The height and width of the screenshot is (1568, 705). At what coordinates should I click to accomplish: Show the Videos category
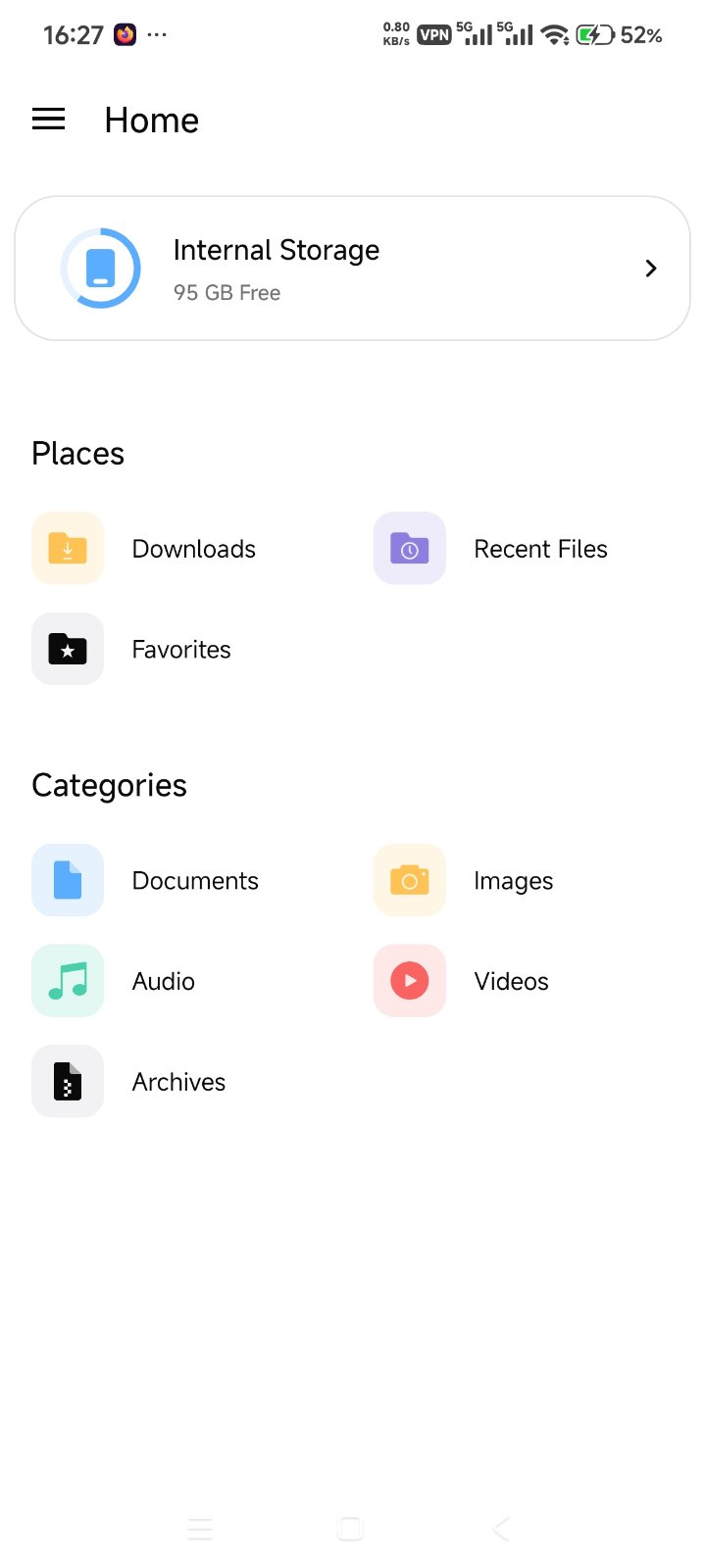[x=466, y=981]
